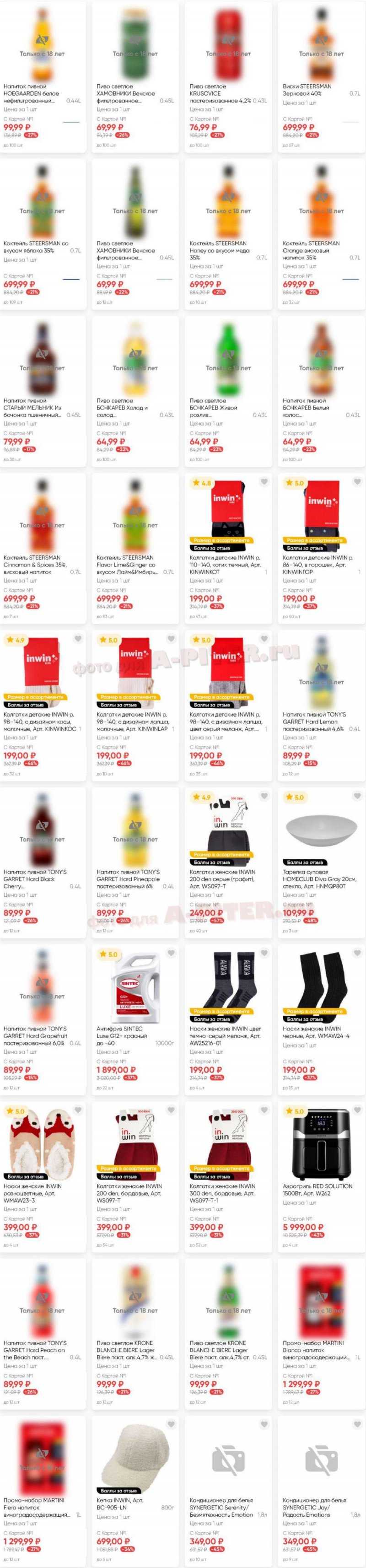The height and width of the screenshot is (1568, 366).
Task: Open Промо-набор MARTINI Bianco card
Action: pos(313,1350)
